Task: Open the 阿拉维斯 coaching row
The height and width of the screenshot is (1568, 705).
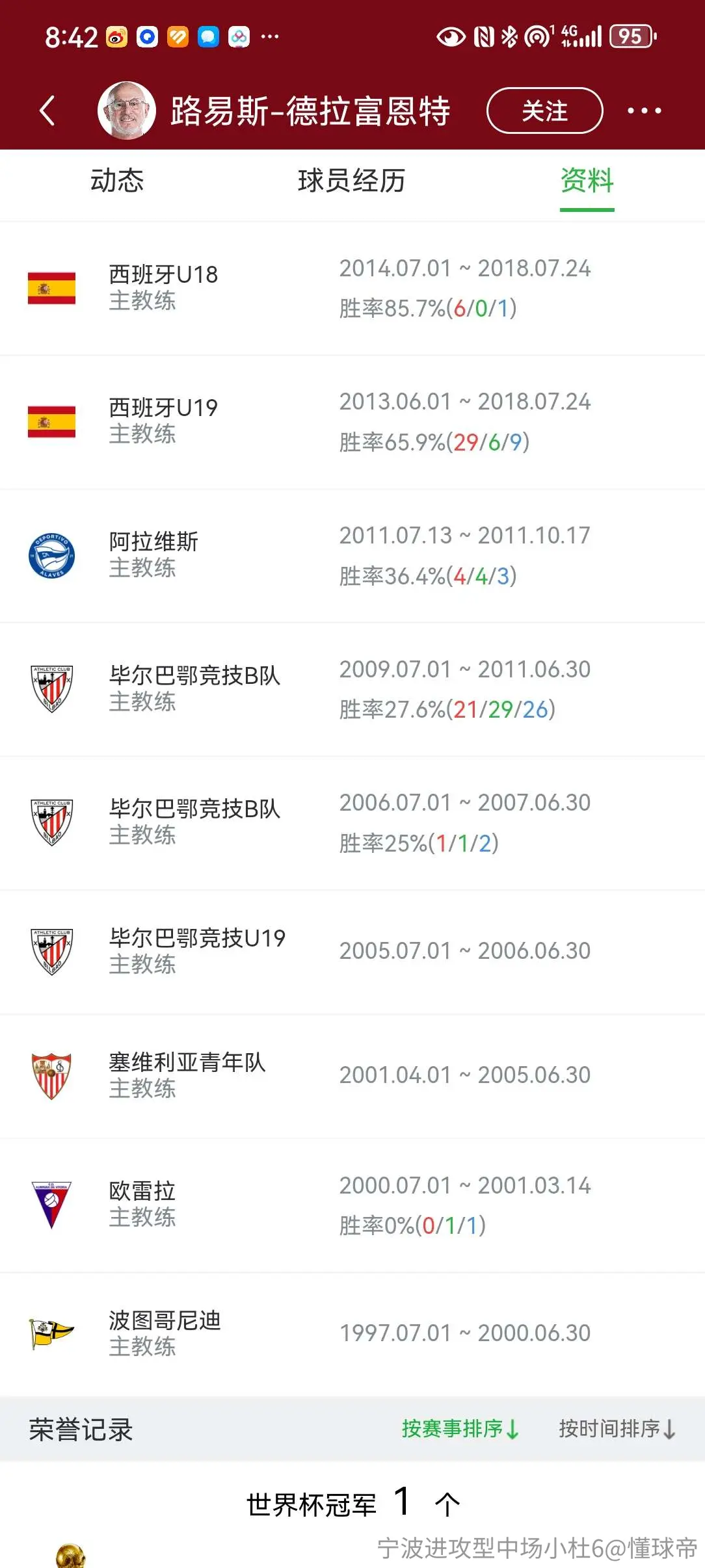Action: pyautogui.click(x=352, y=556)
